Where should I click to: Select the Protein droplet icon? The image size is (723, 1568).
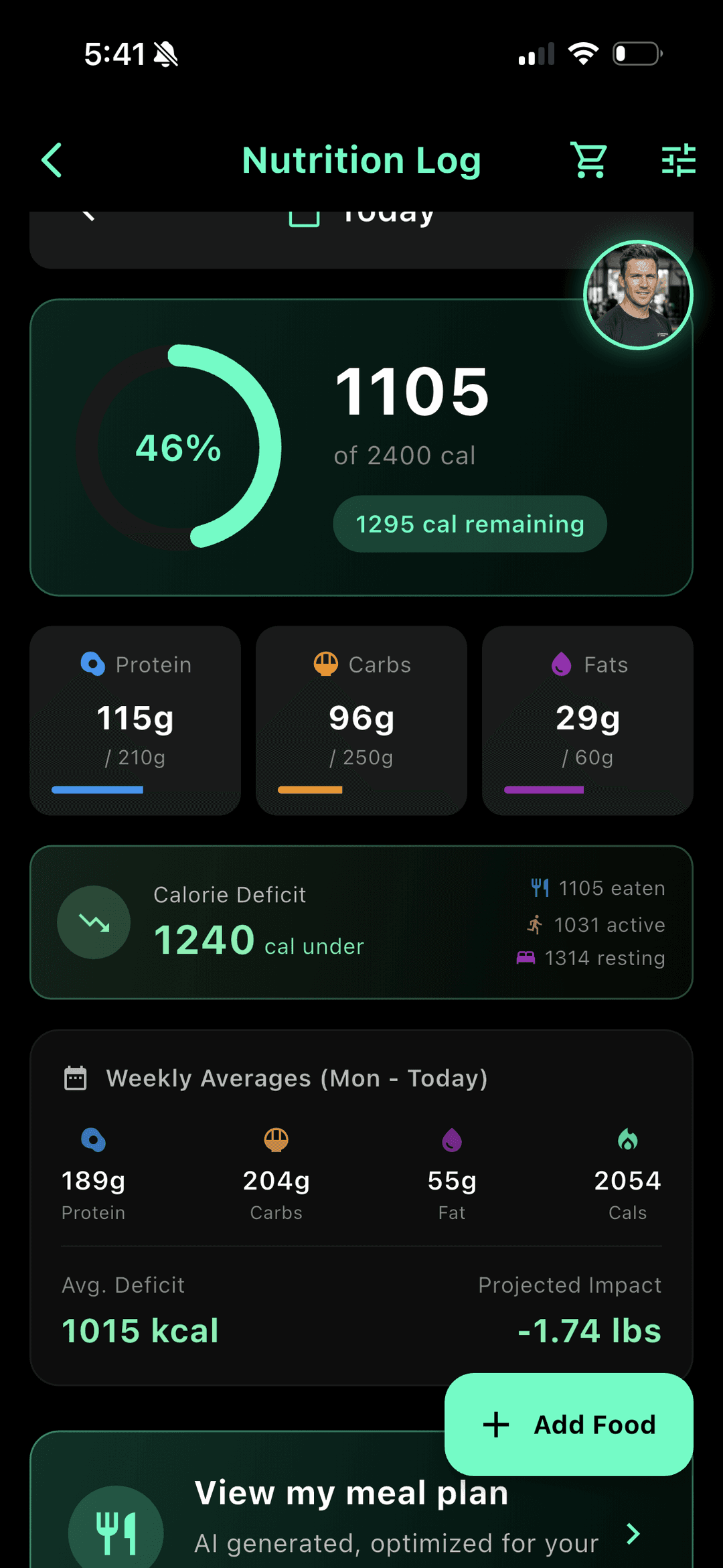pyautogui.click(x=92, y=664)
